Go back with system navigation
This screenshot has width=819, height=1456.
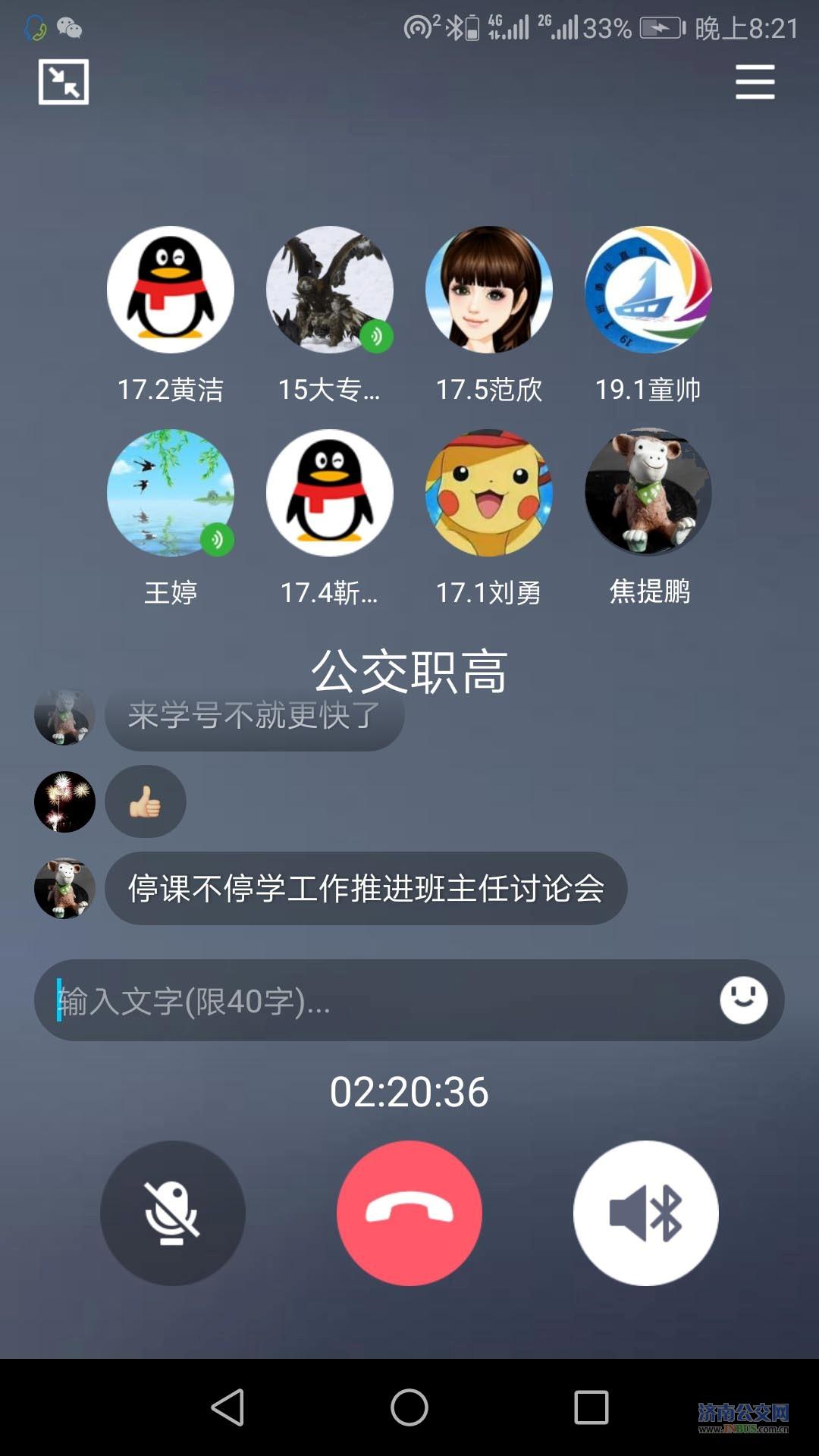tap(227, 1408)
